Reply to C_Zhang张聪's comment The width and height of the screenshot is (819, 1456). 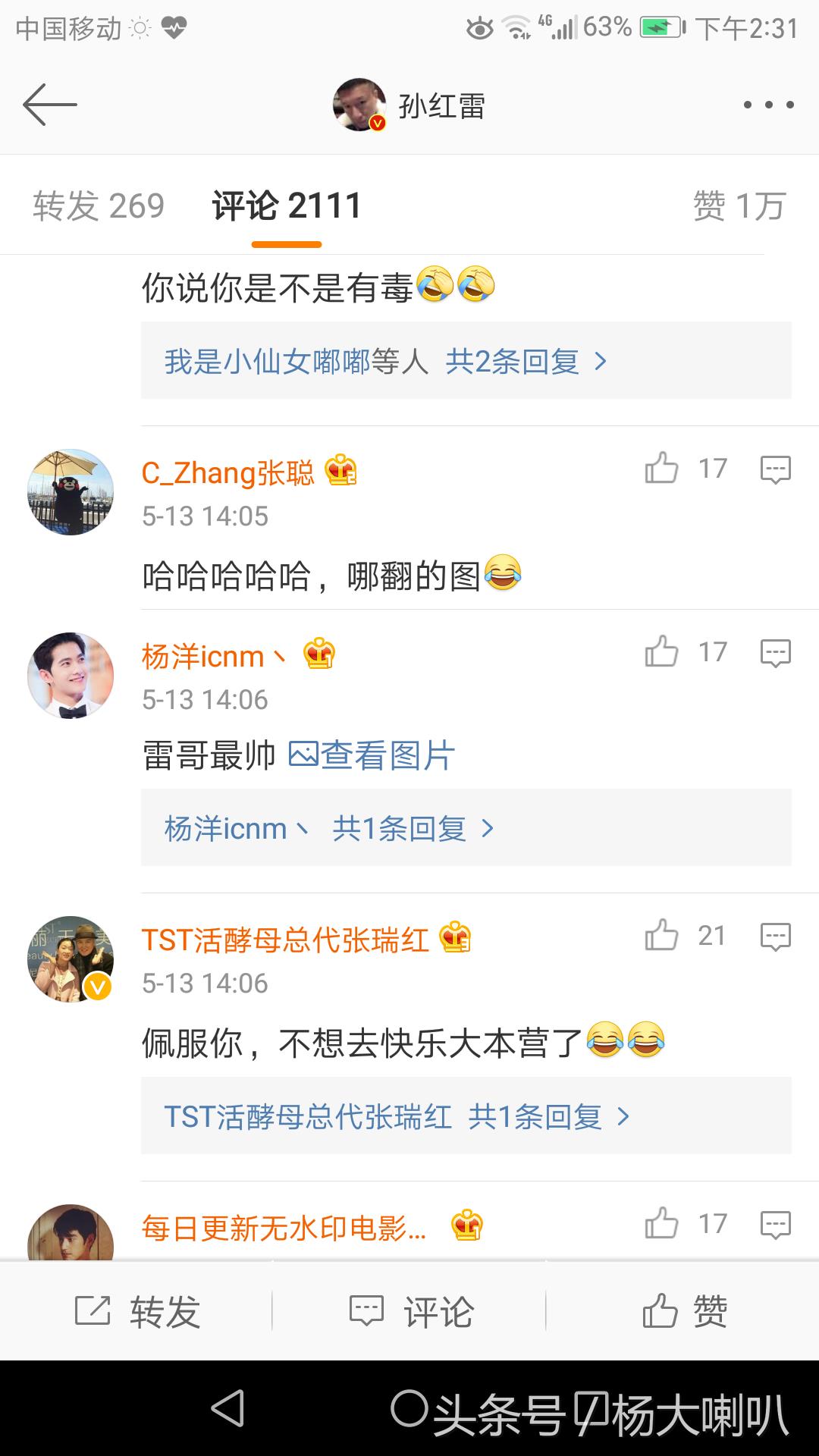pos(775,469)
